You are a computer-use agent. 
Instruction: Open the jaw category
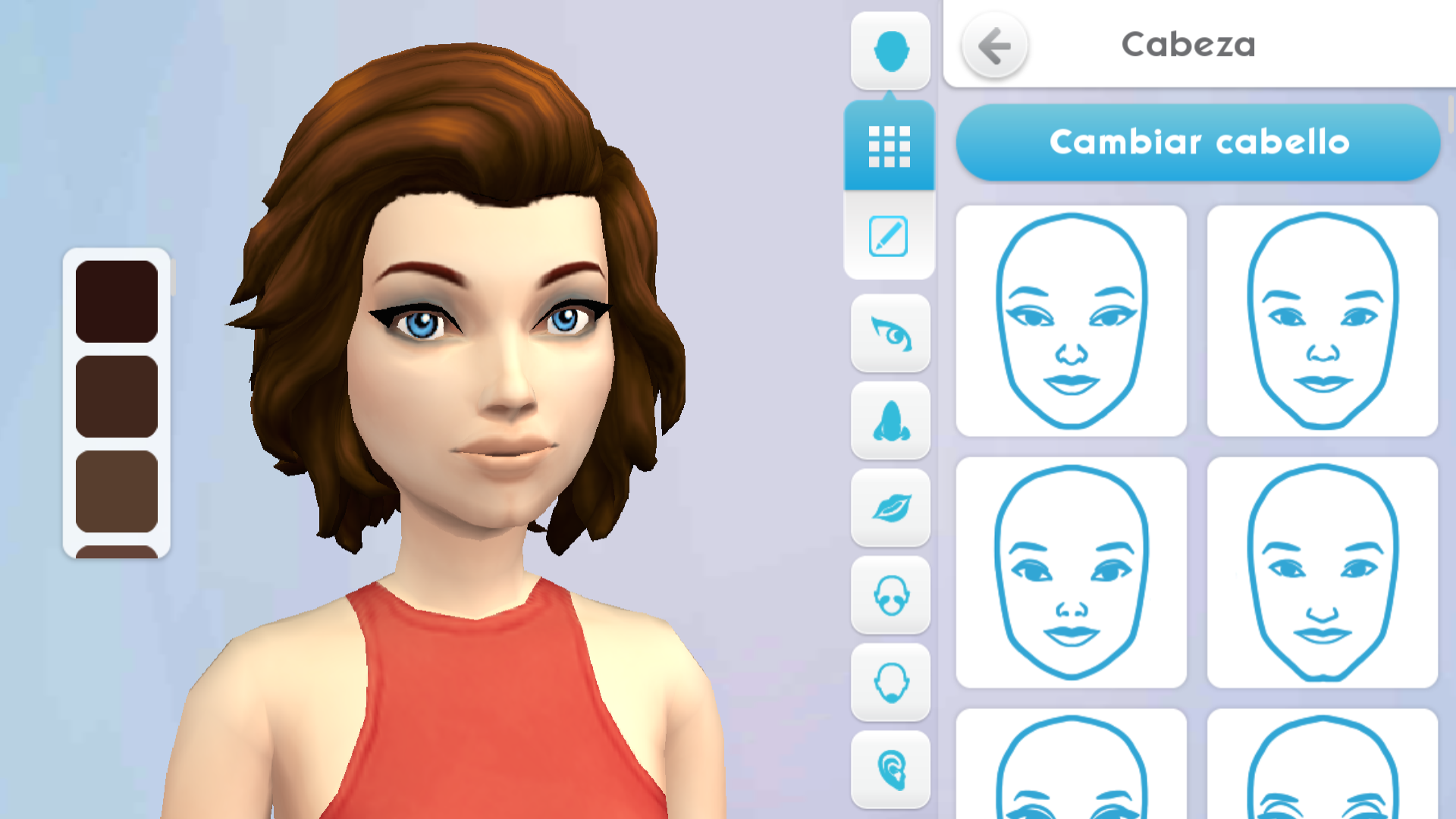890,595
